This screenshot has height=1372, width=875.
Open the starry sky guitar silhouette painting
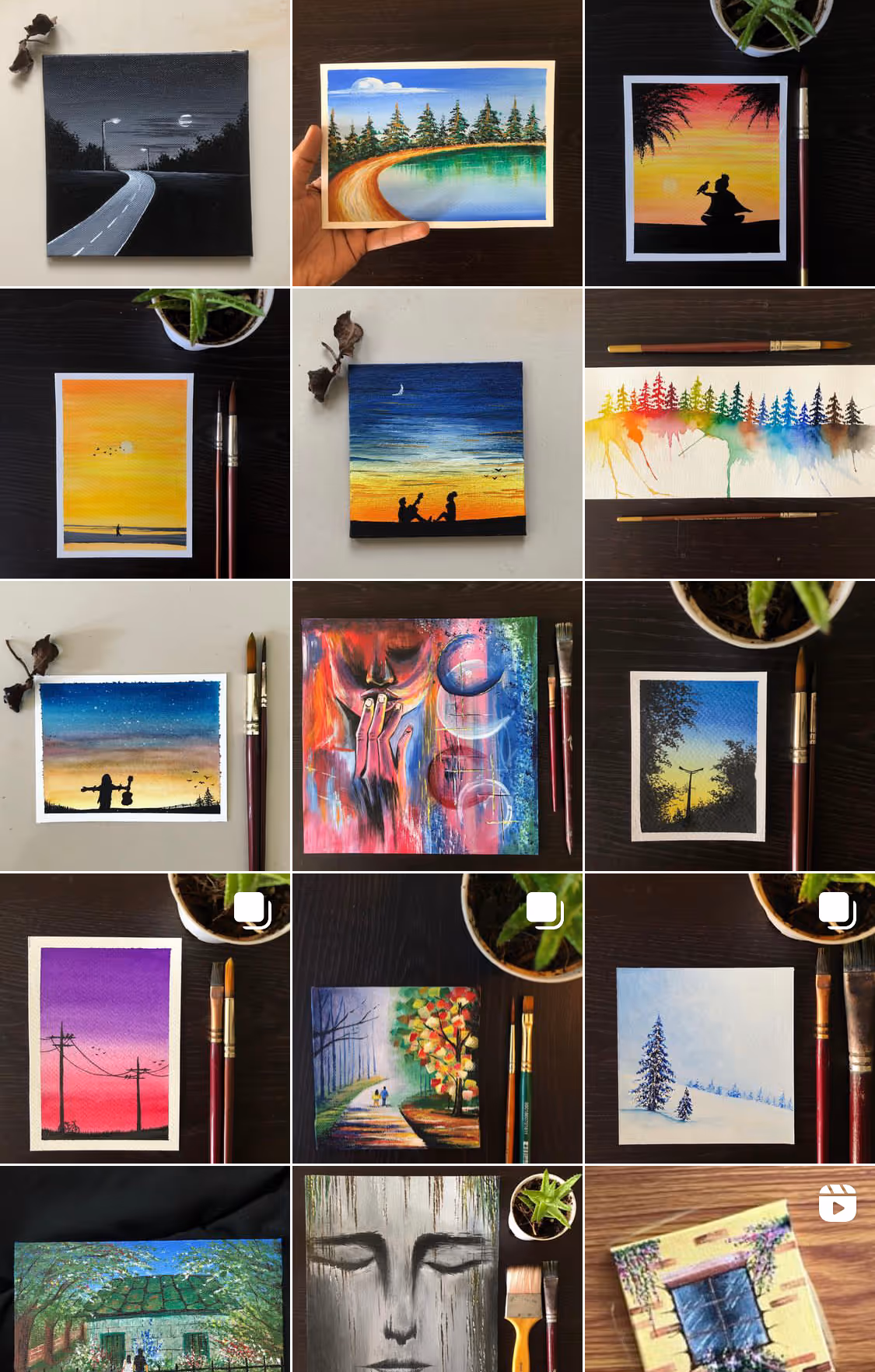tap(145, 726)
